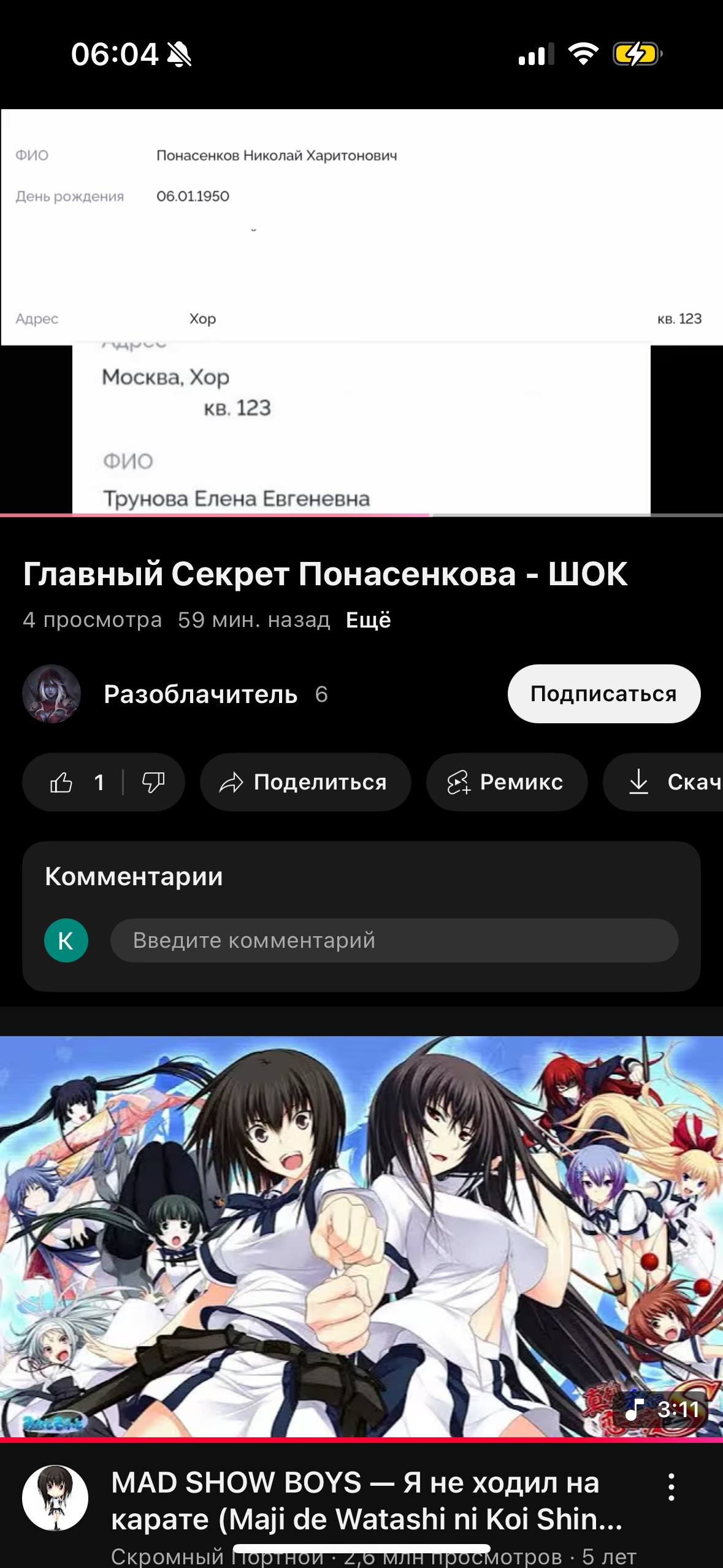Share the video via Поделиться
The height and width of the screenshot is (1568, 723).
pyautogui.click(x=305, y=782)
